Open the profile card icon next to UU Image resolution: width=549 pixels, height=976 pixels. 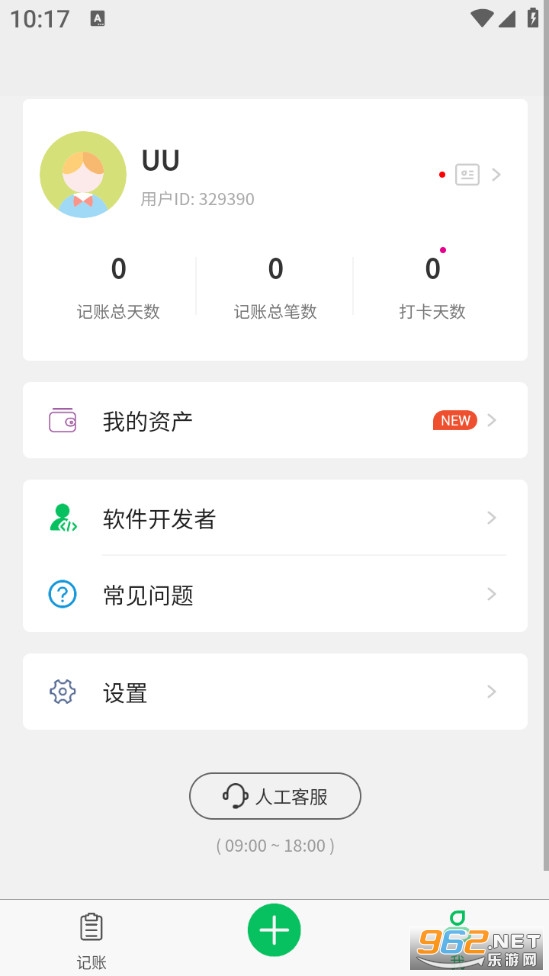[x=467, y=174]
